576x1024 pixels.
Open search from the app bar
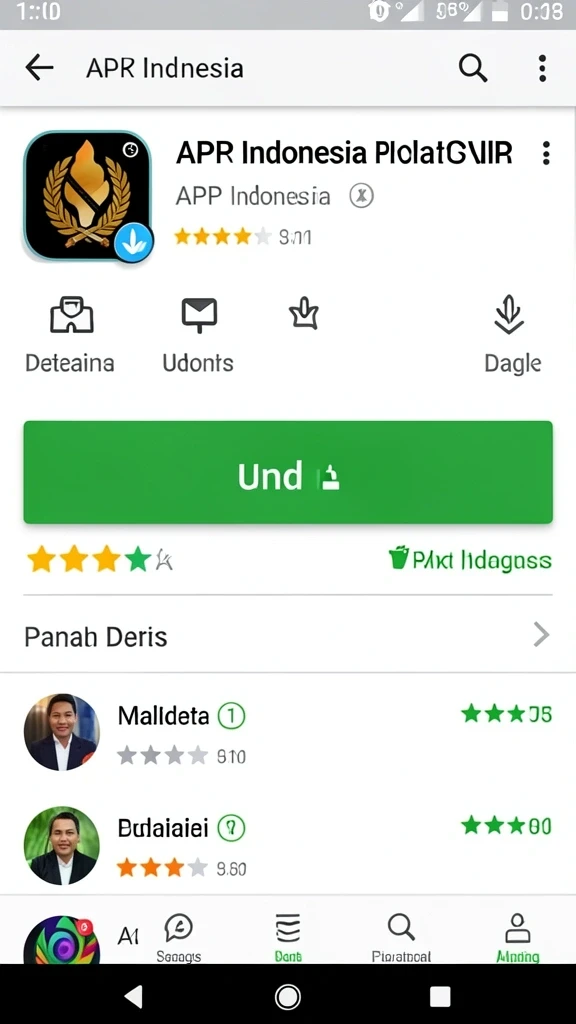pos(473,67)
